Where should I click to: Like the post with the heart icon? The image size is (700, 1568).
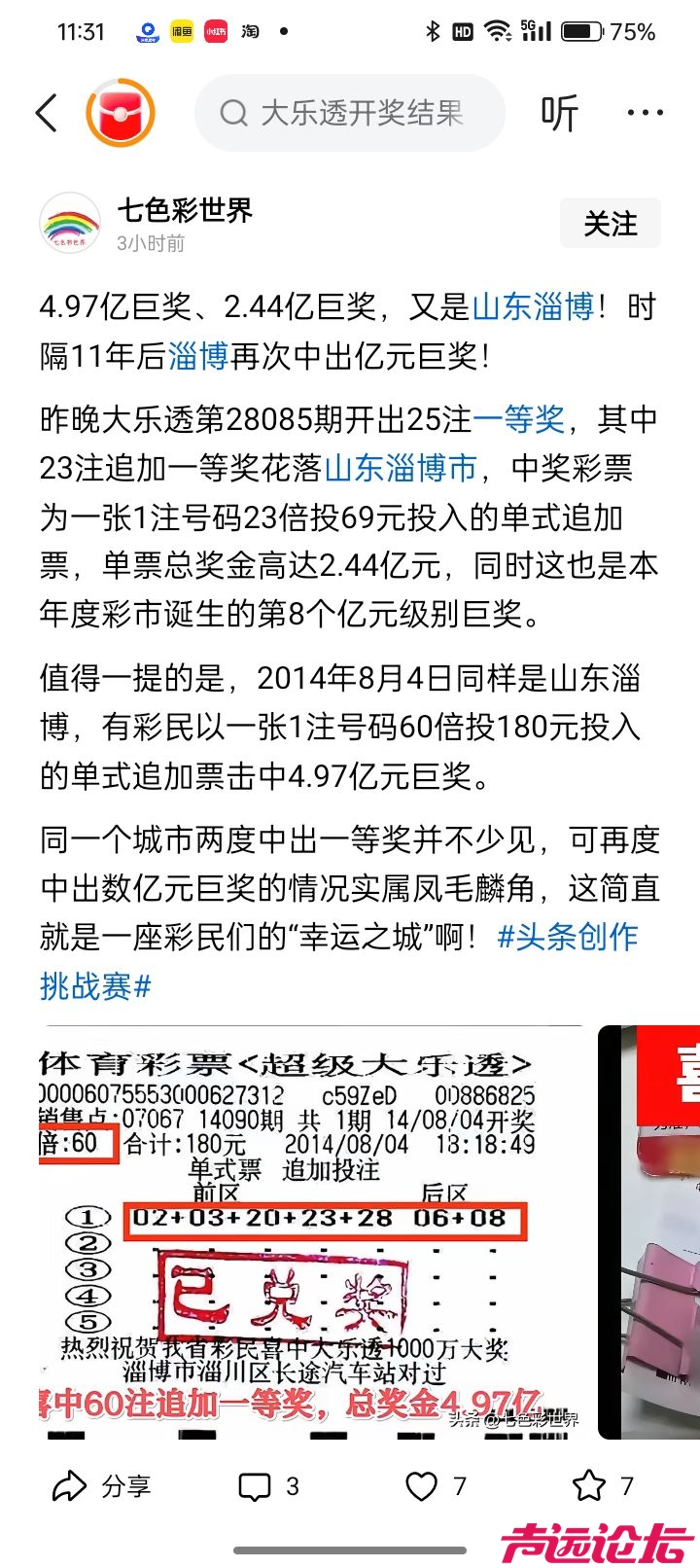click(435, 1485)
